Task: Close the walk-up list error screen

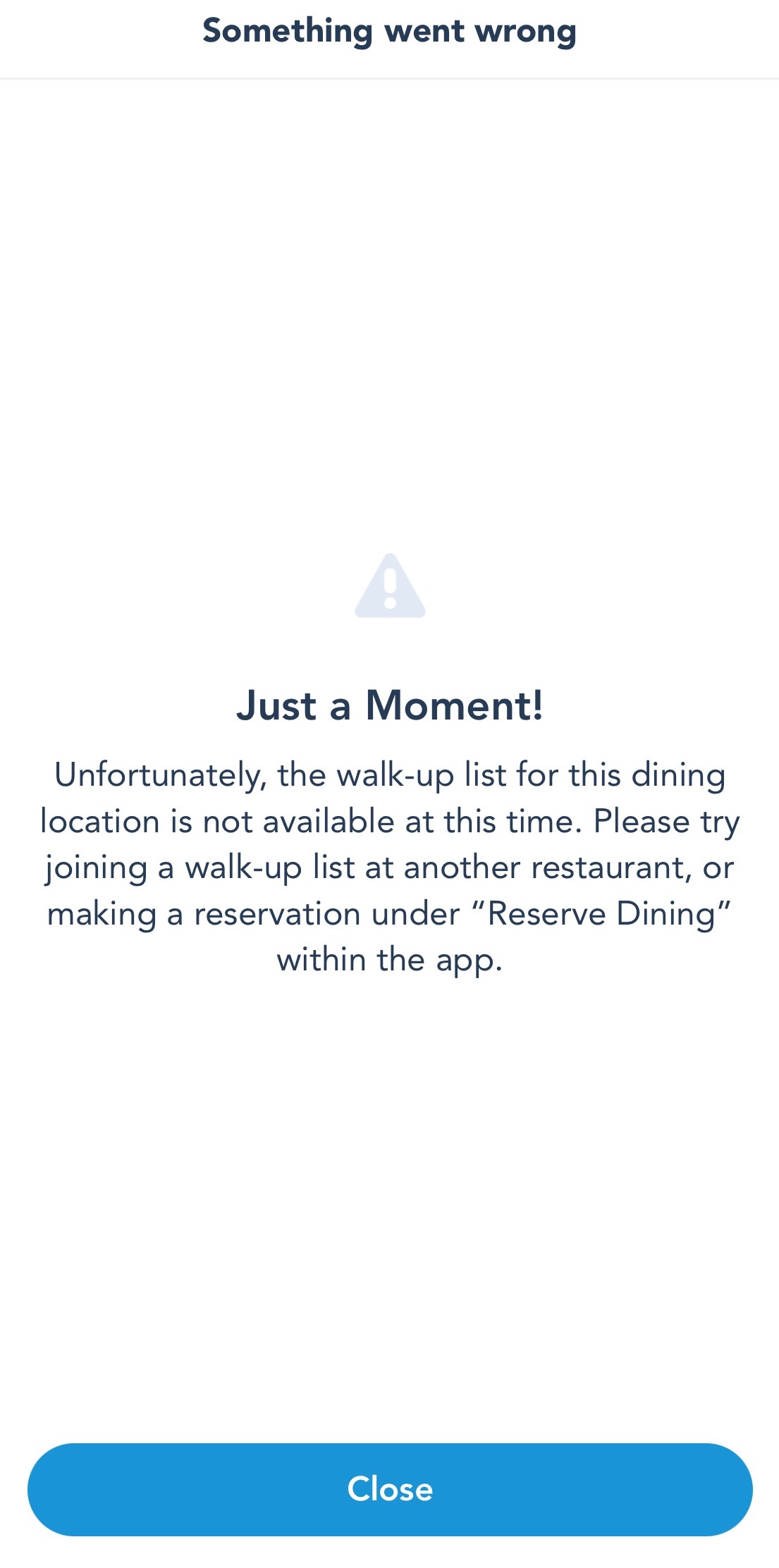Action: [x=389, y=1489]
